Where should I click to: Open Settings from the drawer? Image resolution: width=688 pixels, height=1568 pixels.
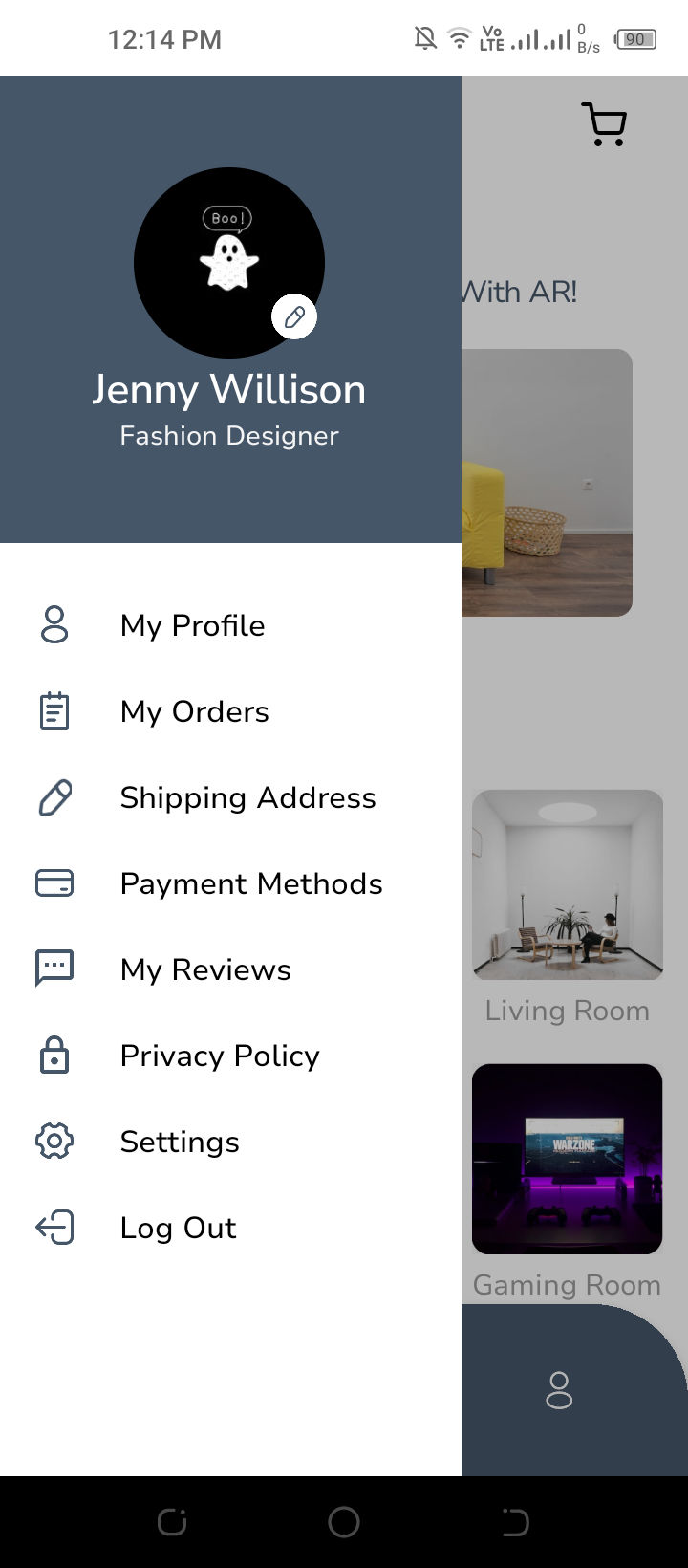click(x=180, y=1142)
